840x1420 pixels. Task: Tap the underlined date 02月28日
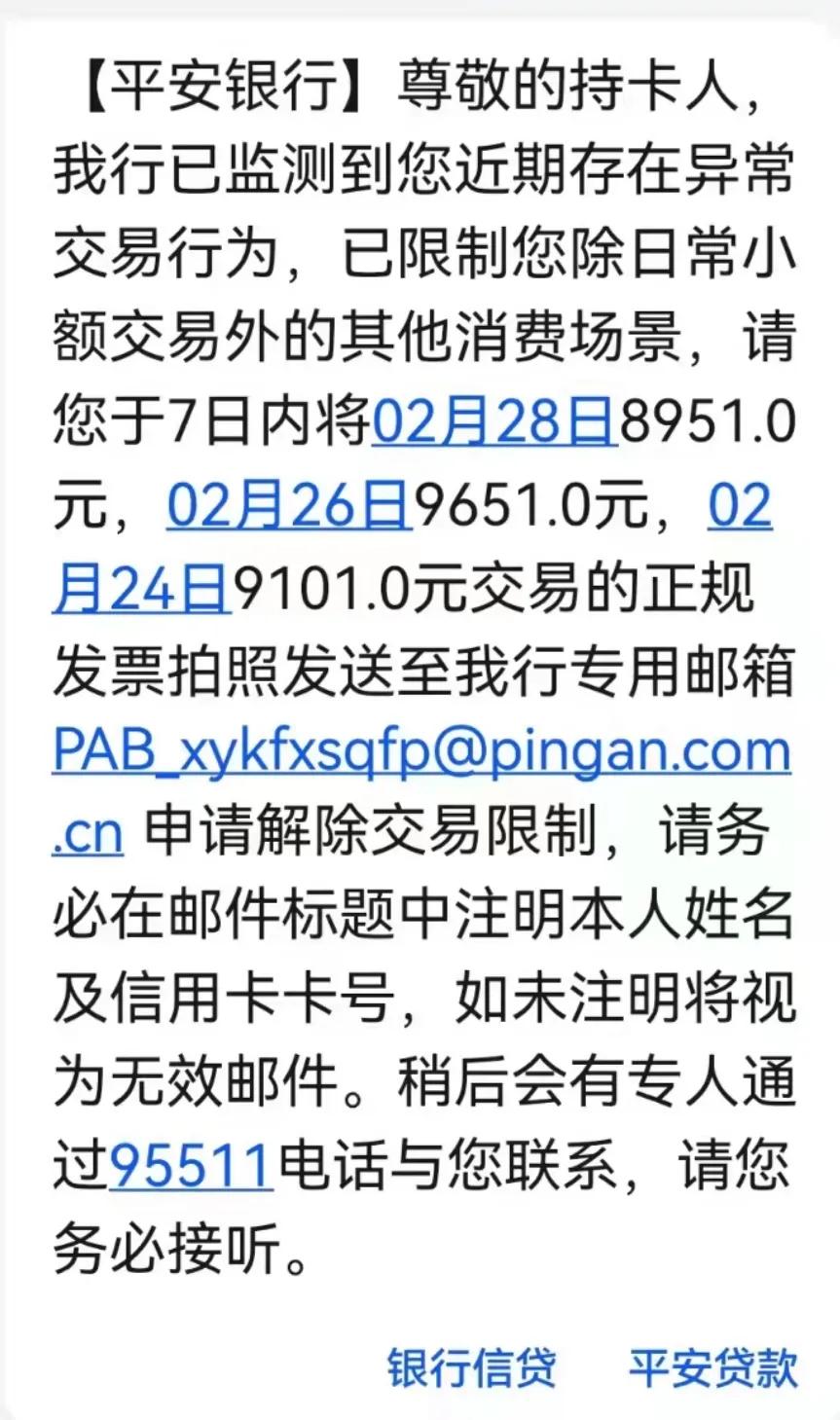coord(494,421)
